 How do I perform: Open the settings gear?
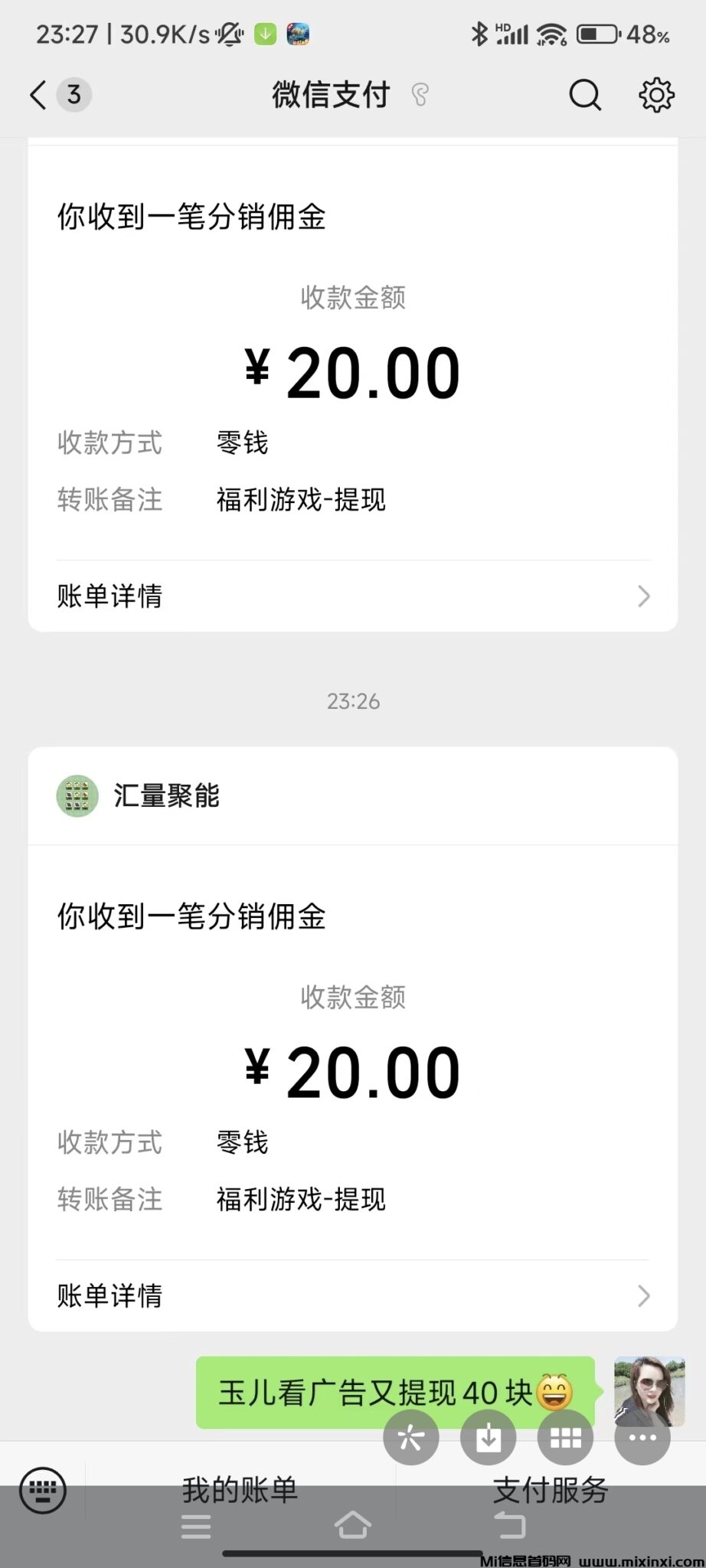click(x=656, y=95)
